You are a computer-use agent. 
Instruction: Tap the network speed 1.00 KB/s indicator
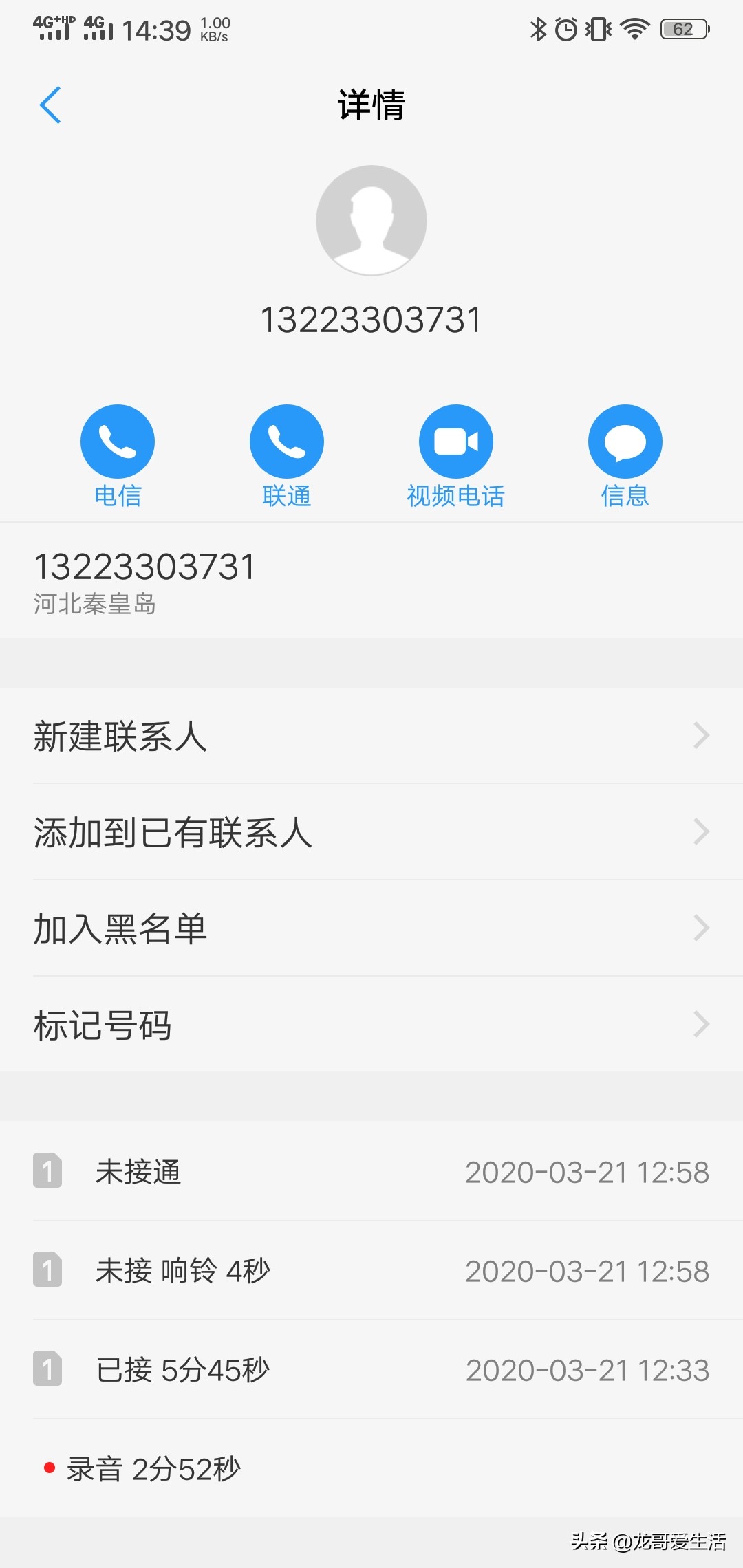click(x=215, y=28)
